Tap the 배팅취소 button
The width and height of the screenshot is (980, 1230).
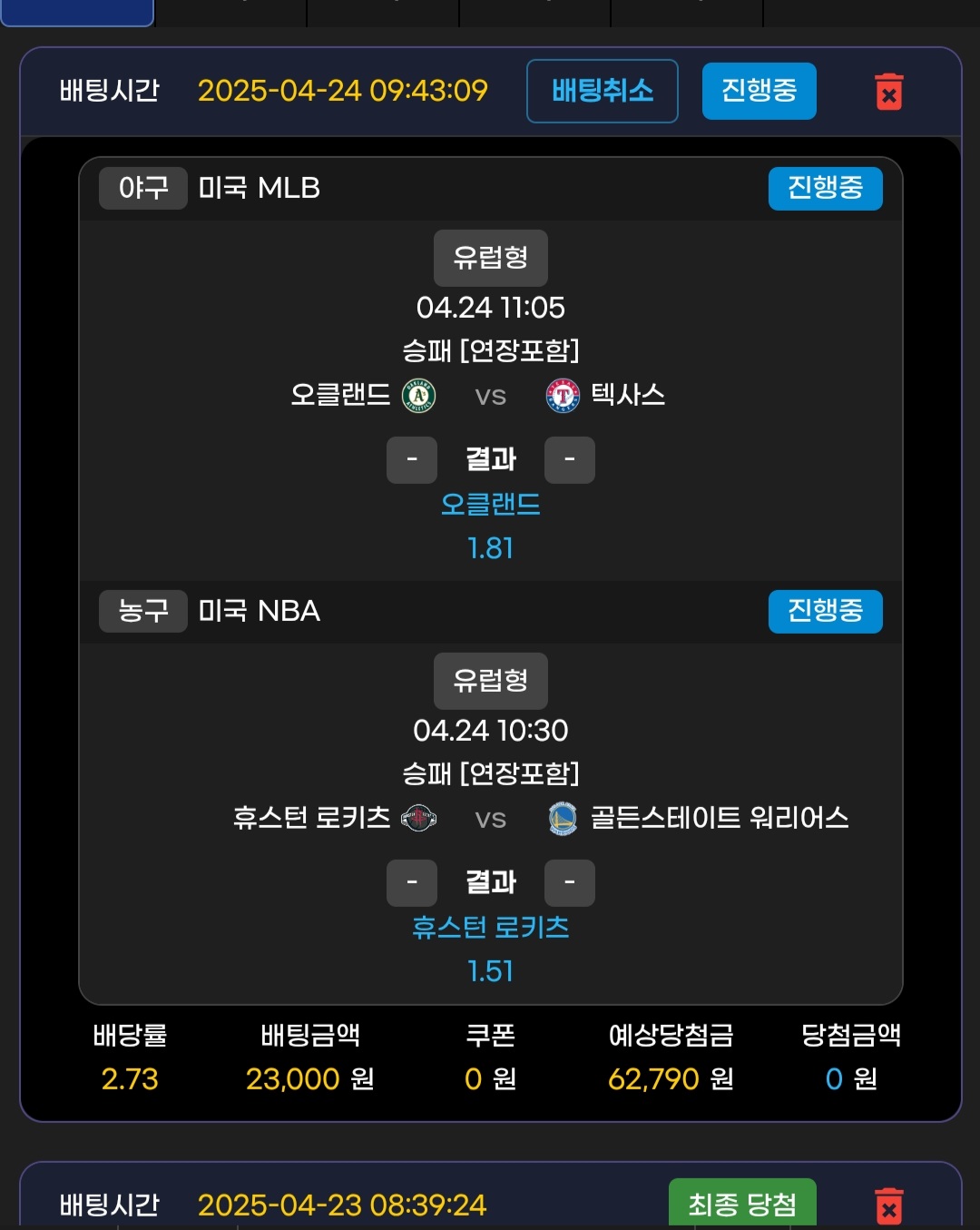602,91
